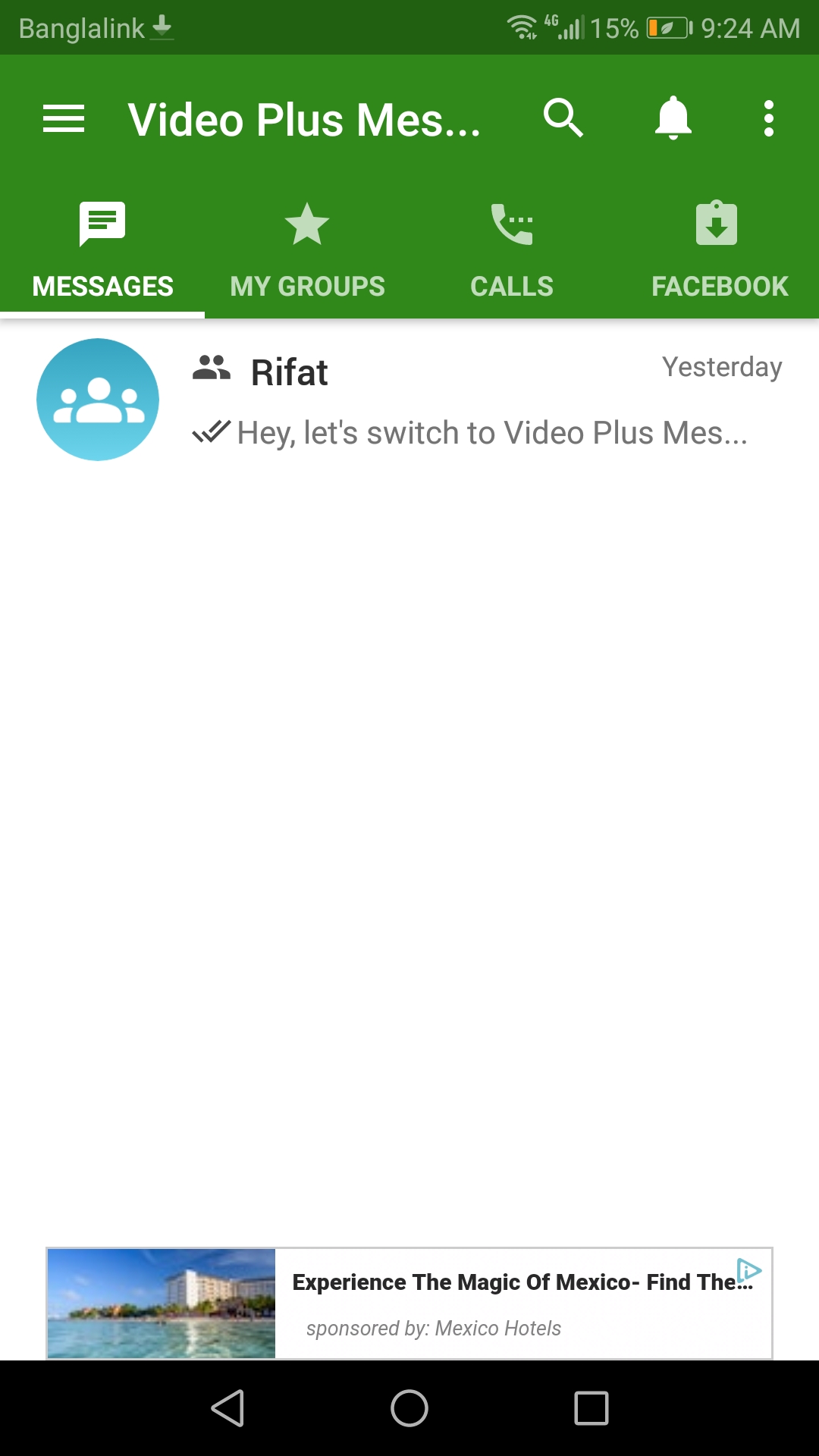Switch to the CALLS tab
Image resolution: width=819 pixels, height=1456 pixels.
click(x=512, y=286)
